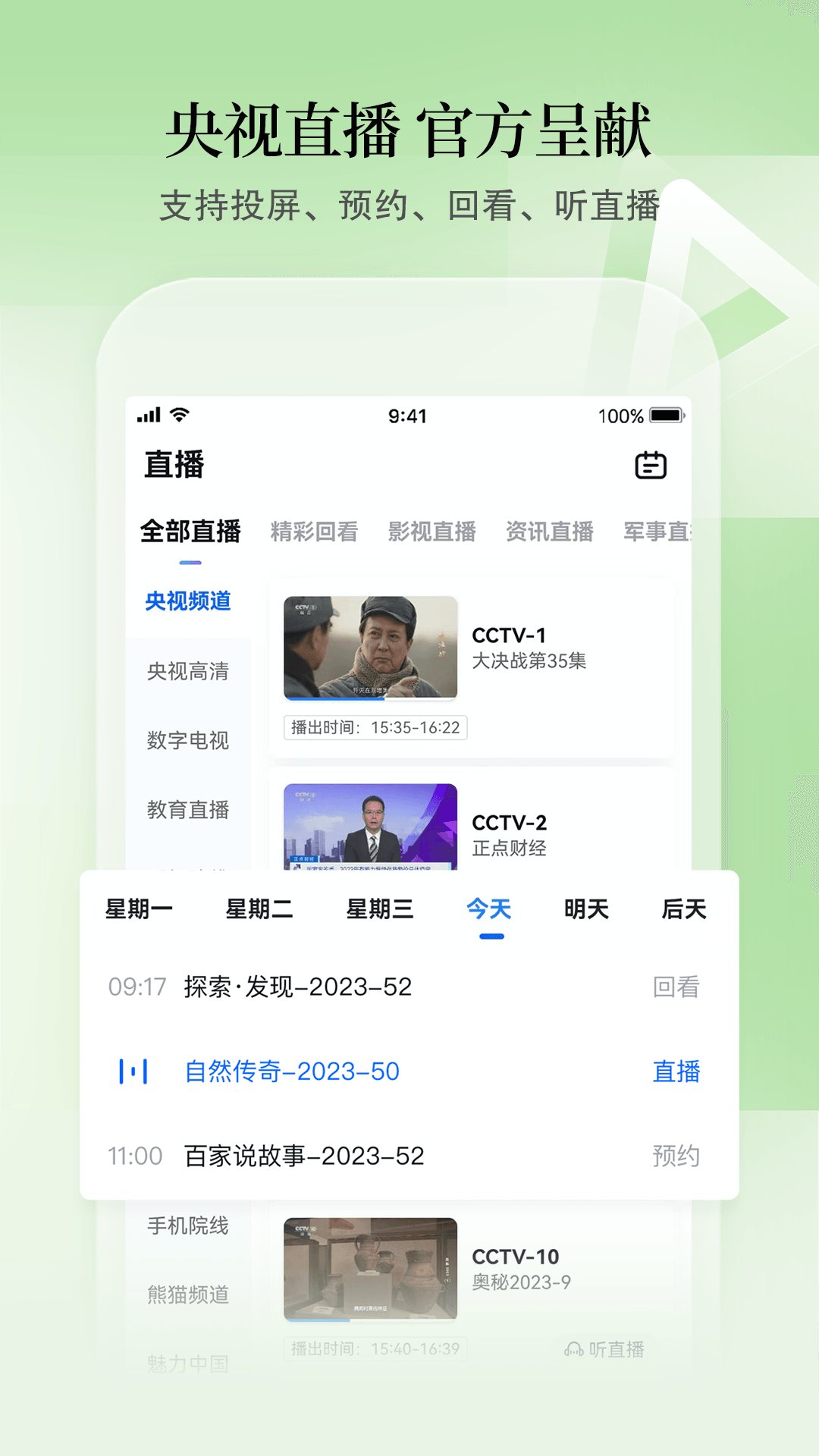Image resolution: width=819 pixels, height=1456 pixels.
Task: Tap 回看 for 探索·发现-2023-52
Action: 676,985
